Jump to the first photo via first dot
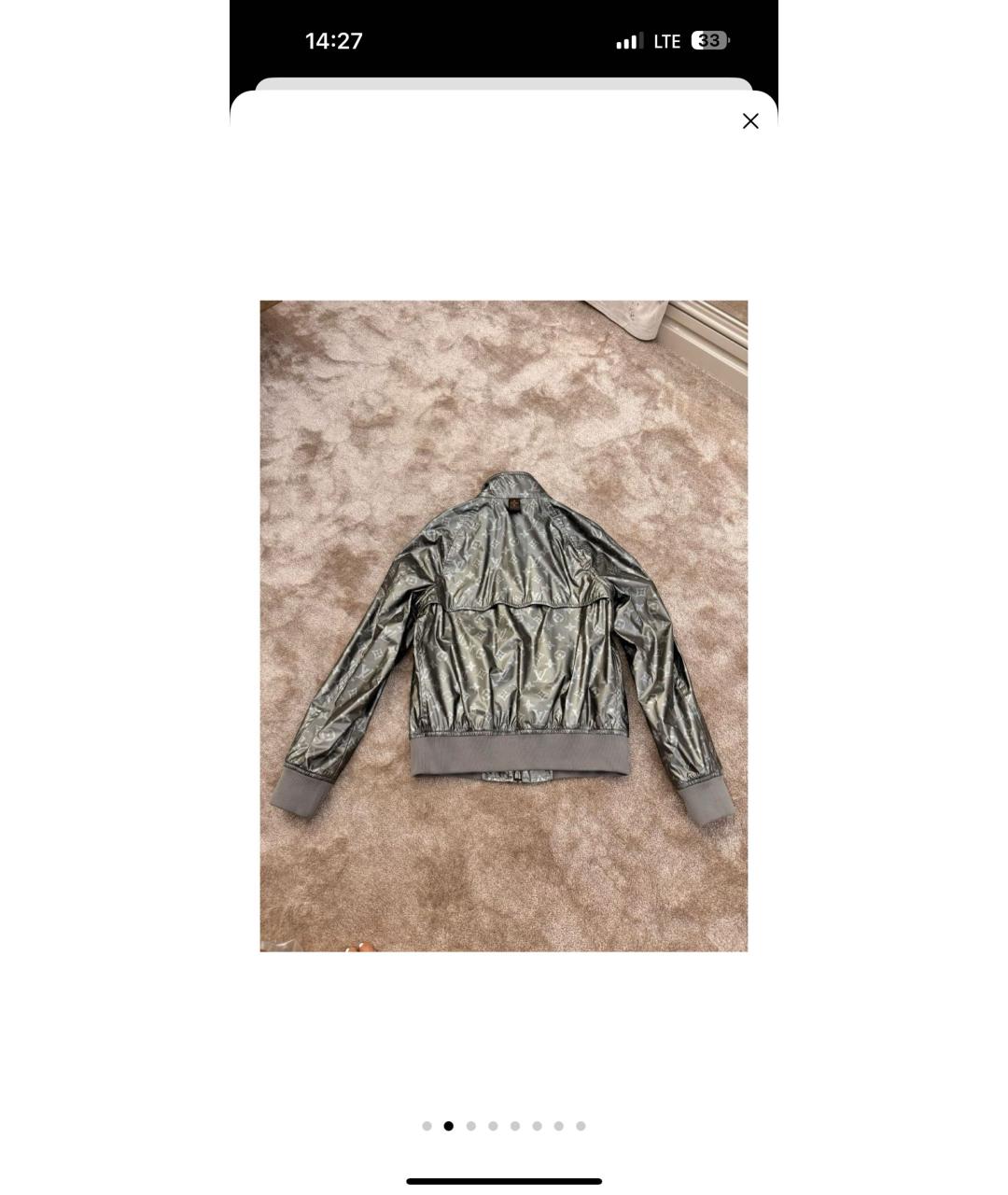Screen dimensions: 1008x1195 point(427,1126)
